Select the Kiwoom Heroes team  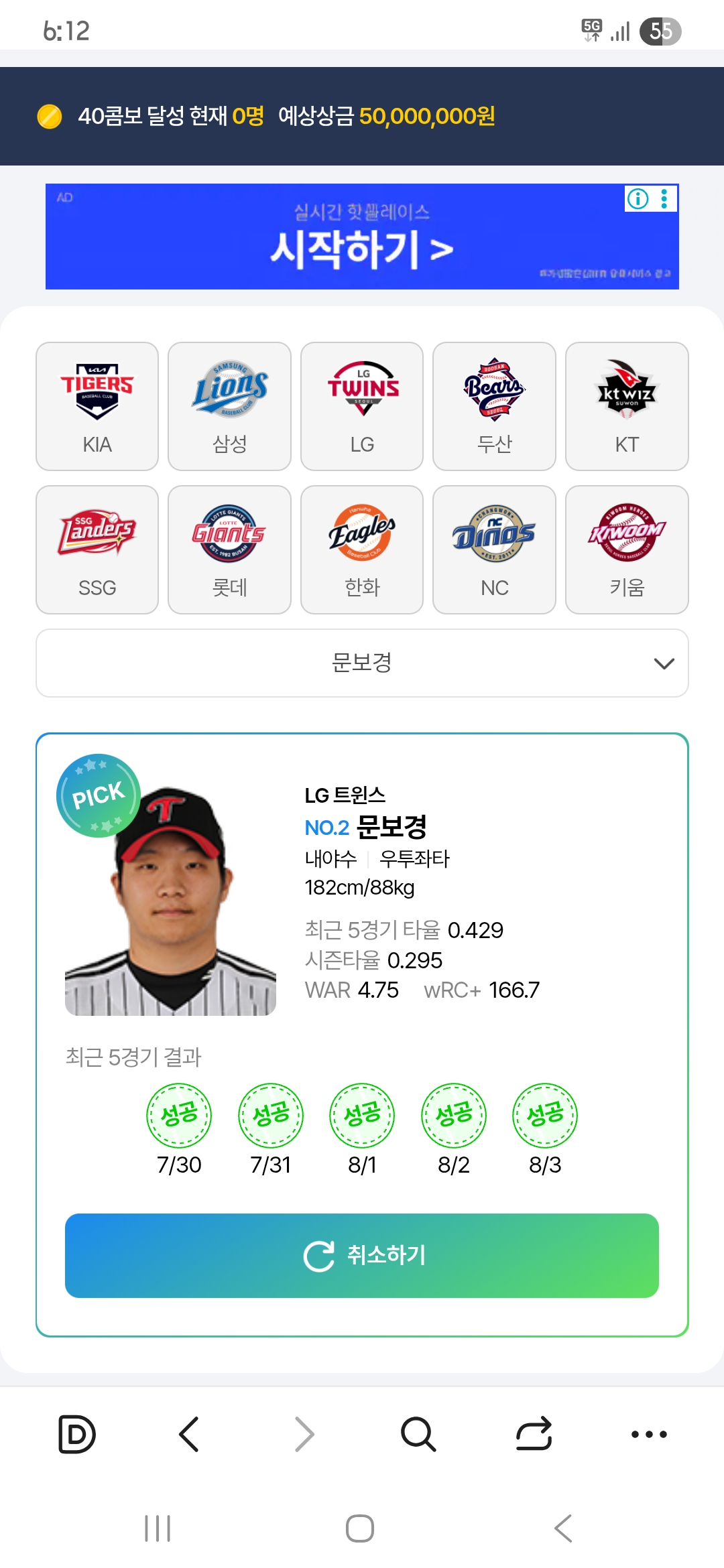click(x=627, y=549)
